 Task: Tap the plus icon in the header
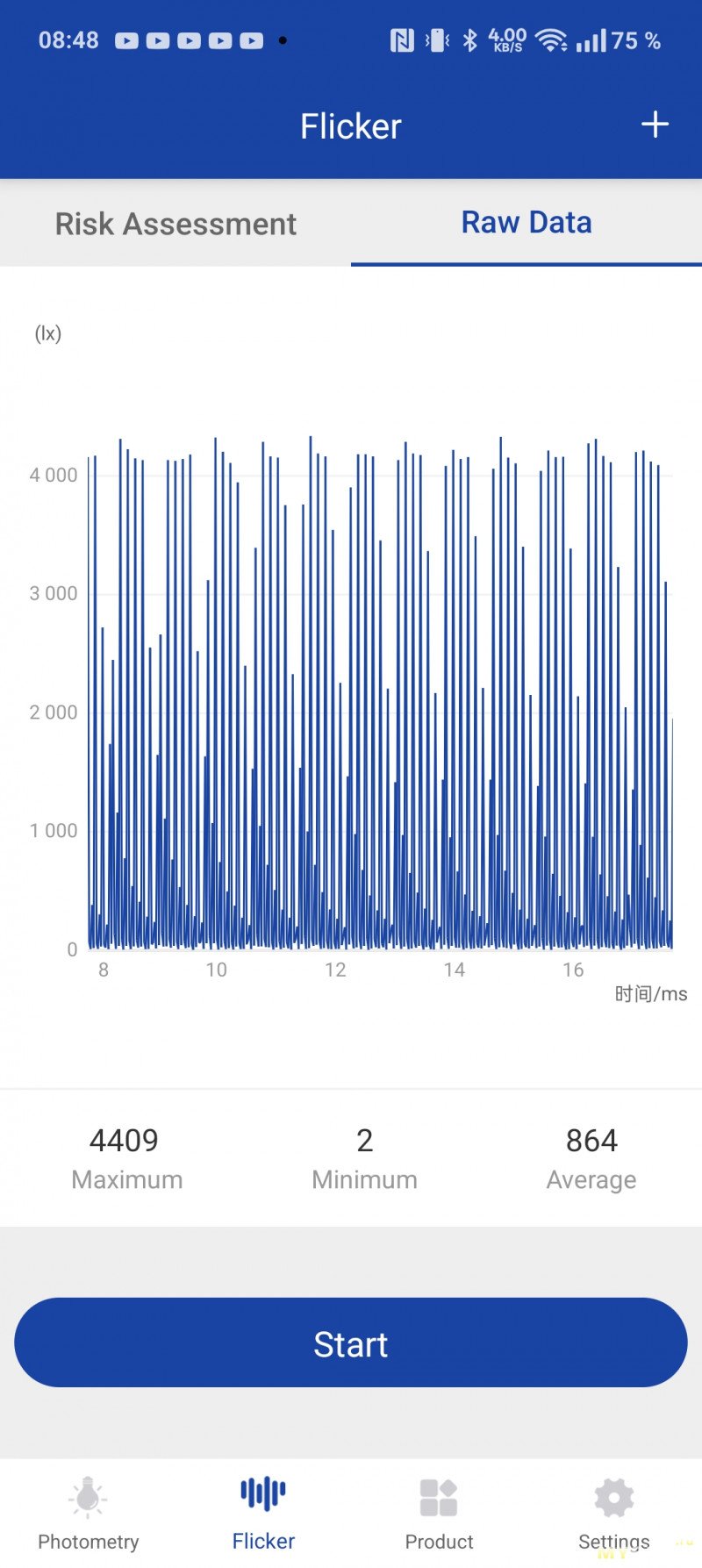pos(655,125)
